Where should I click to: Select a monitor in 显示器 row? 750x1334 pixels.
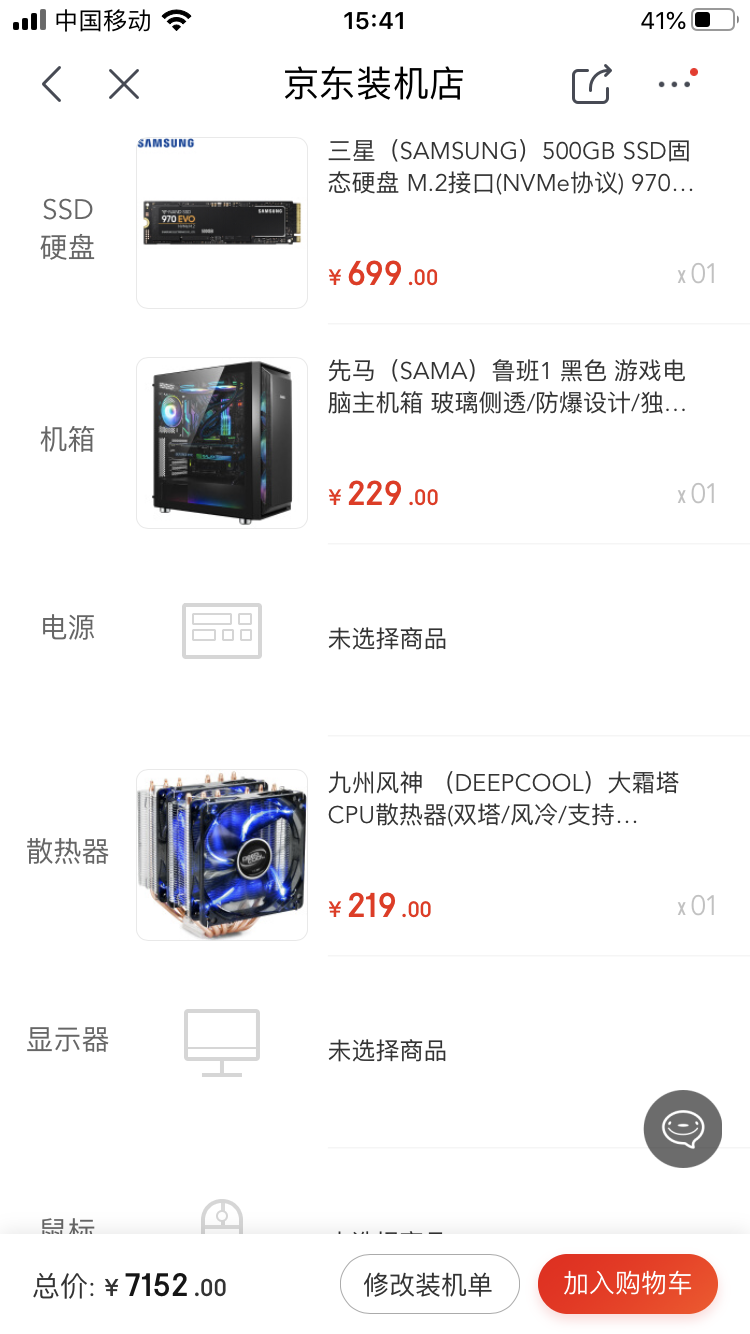(x=387, y=1051)
